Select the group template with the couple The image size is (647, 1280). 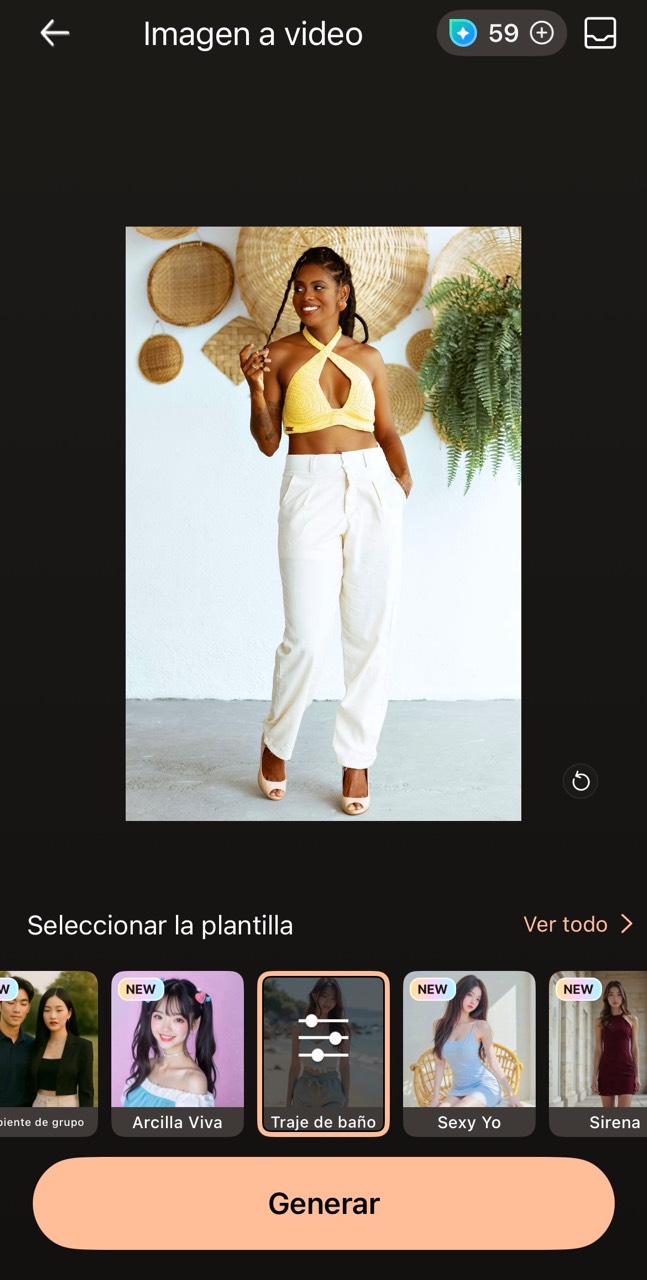click(x=48, y=1053)
